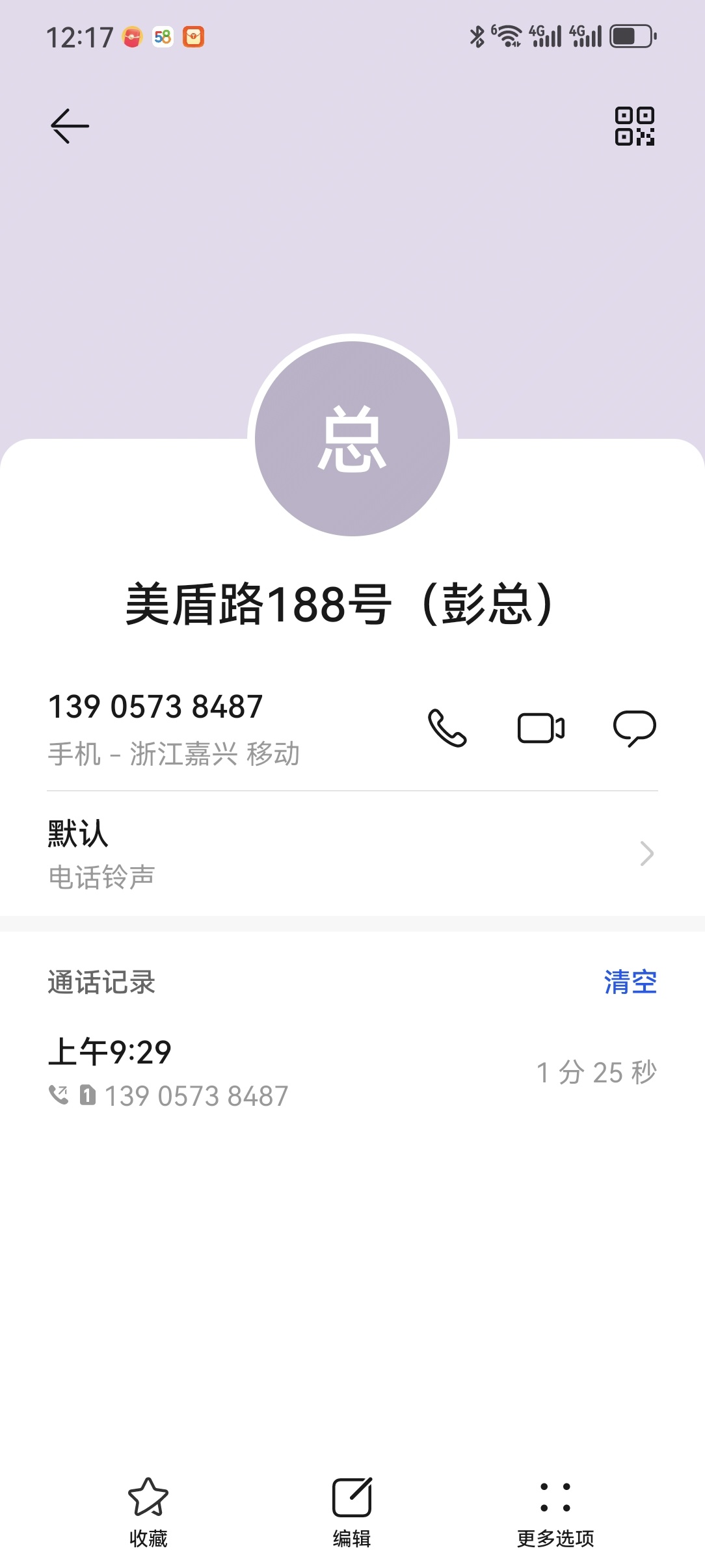Send a message via the chat bubble icon
Viewport: 705px width, 1568px height.
tap(635, 728)
